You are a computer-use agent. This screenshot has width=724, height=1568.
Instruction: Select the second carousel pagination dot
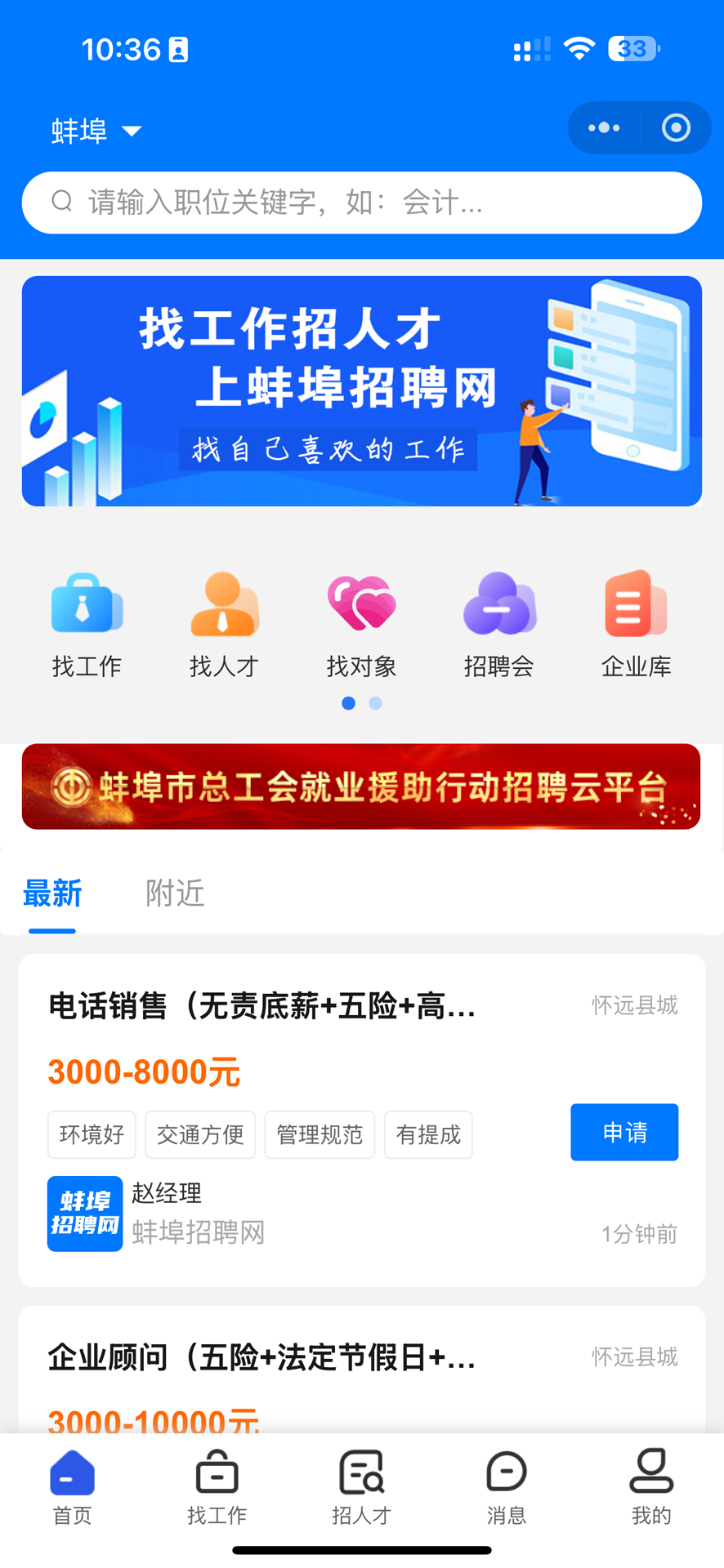(375, 702)
